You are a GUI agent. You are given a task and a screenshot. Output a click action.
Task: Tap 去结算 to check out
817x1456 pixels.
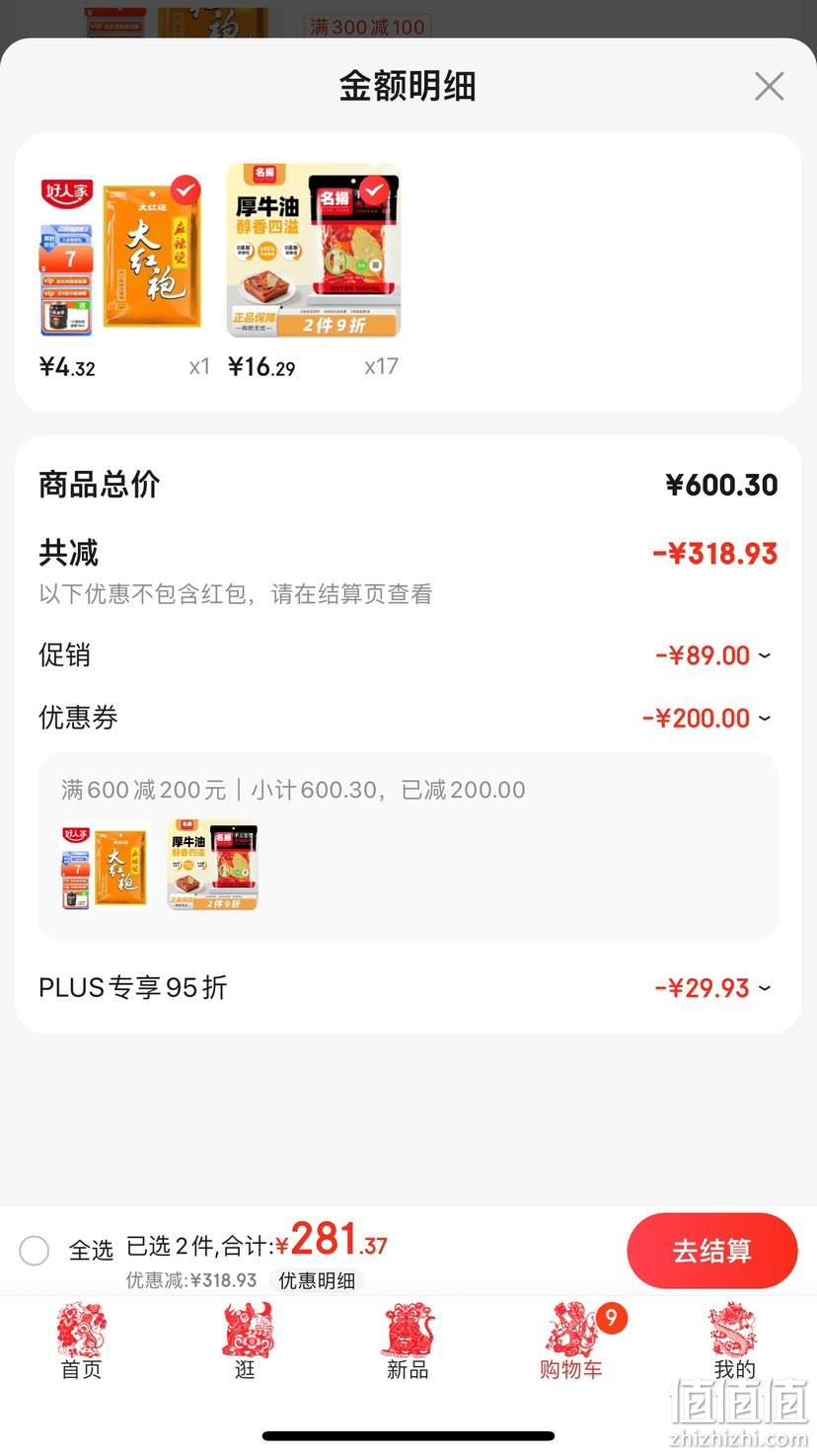712,1251
